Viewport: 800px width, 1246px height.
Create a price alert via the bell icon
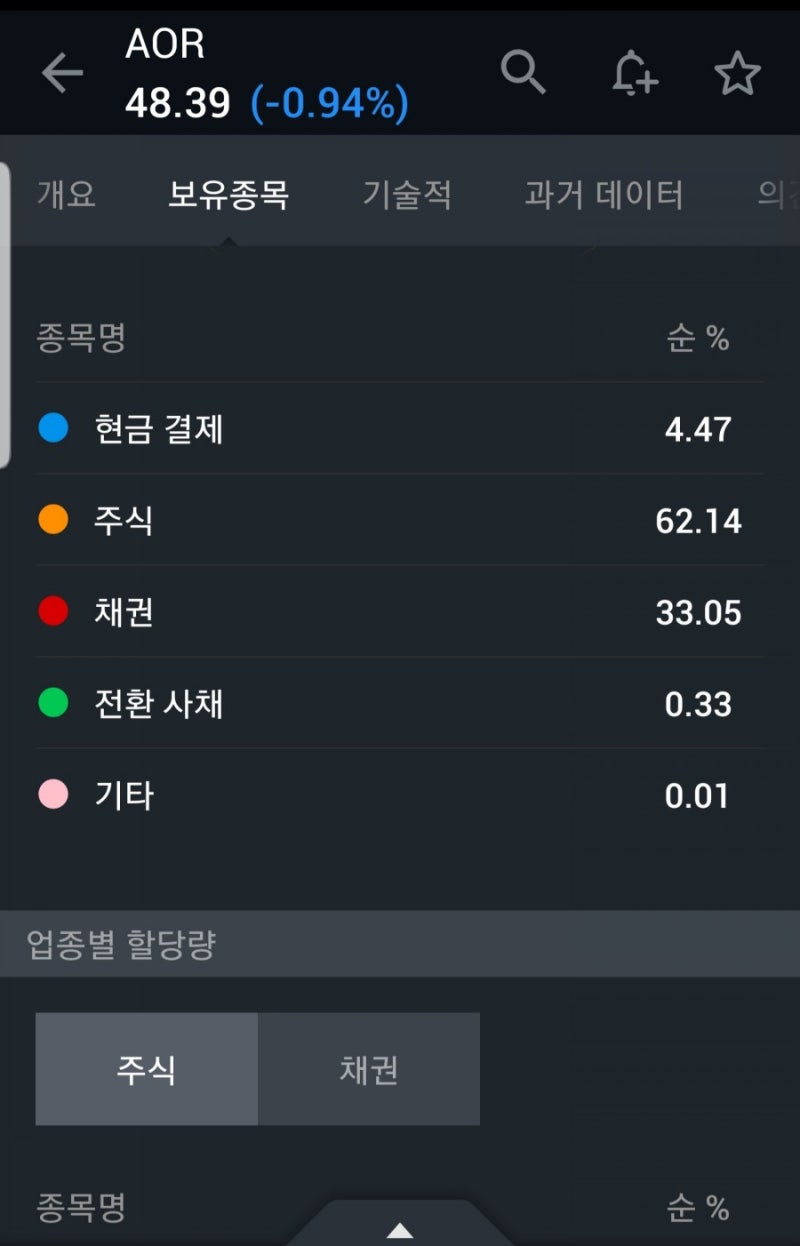634,72
